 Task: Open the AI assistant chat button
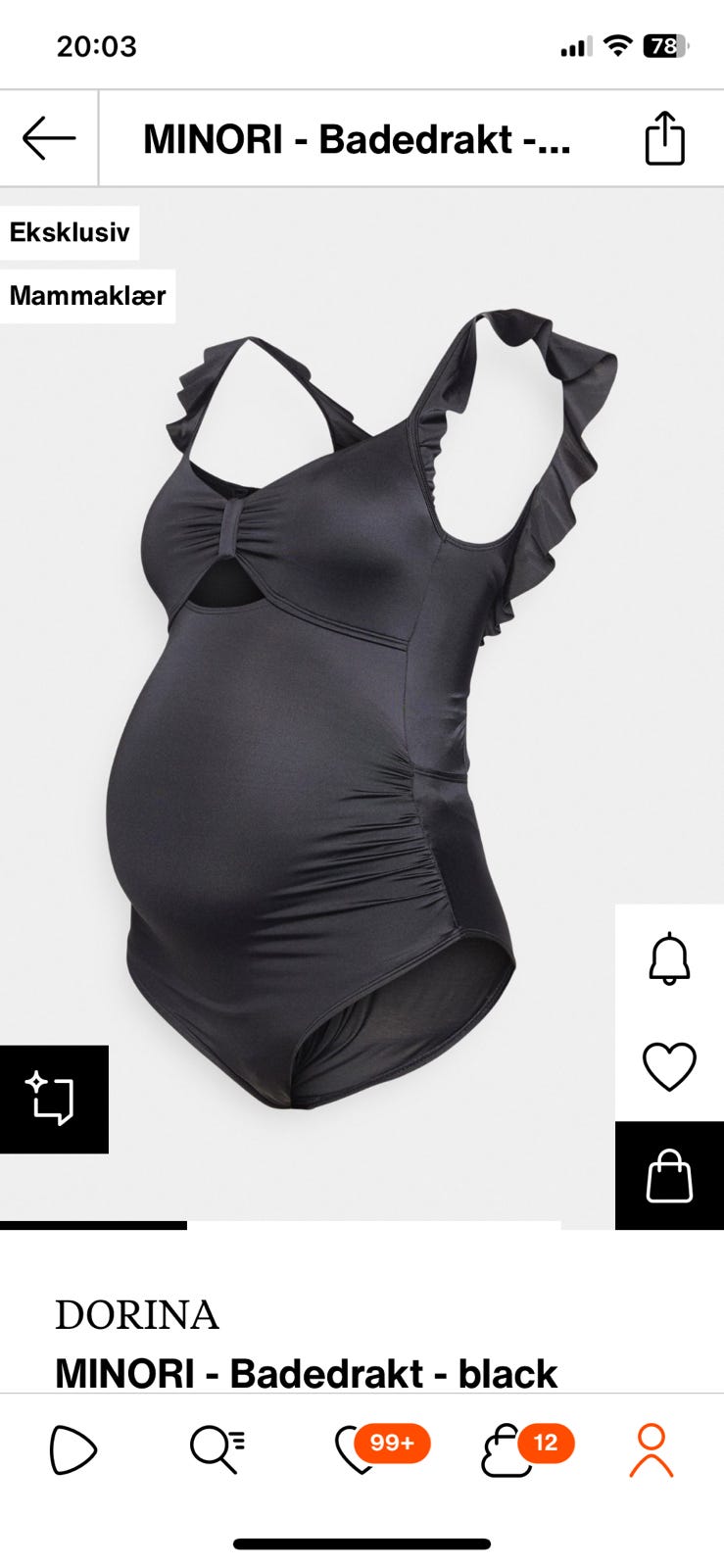54,1099
